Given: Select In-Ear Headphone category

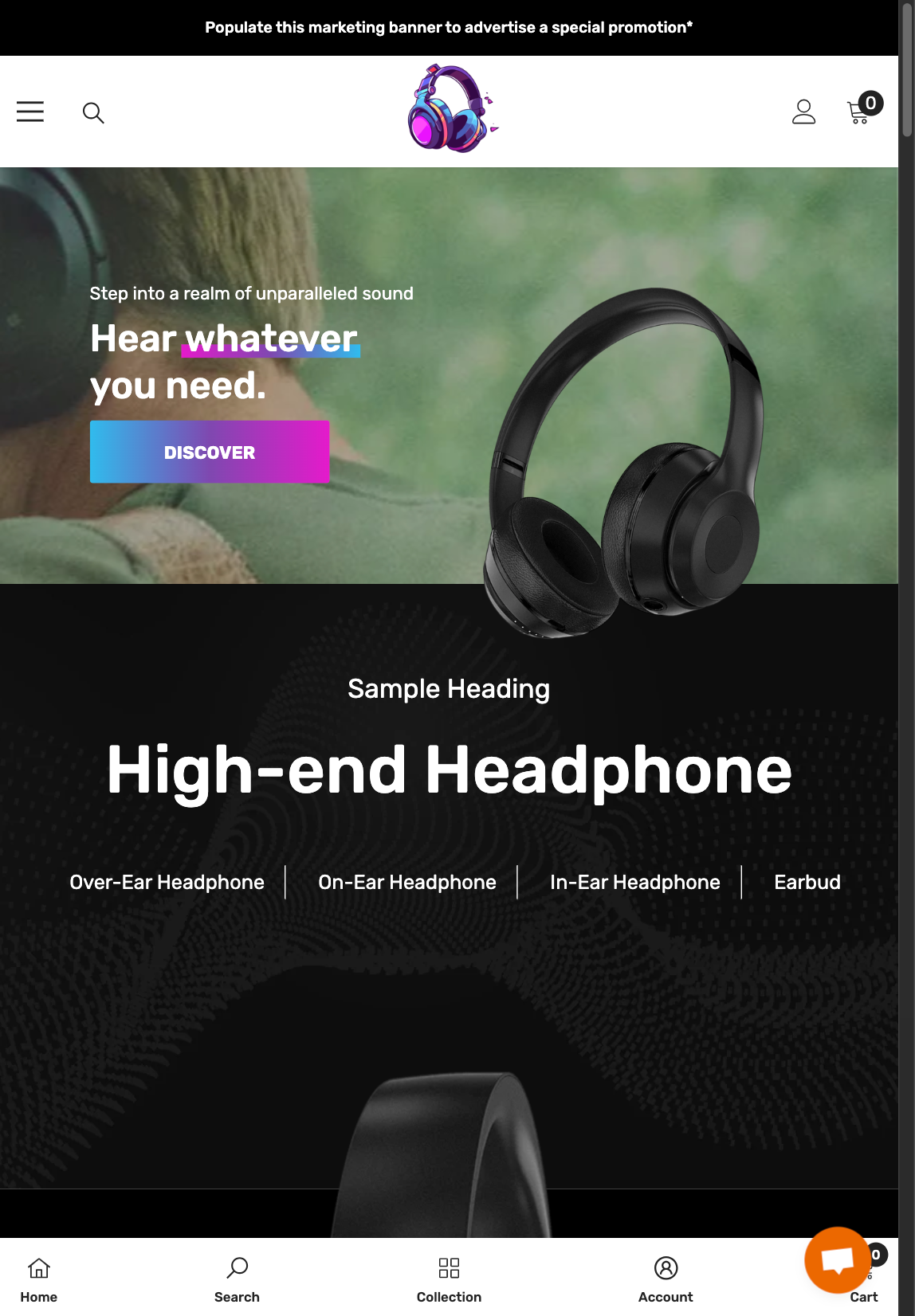Looking at the screenshot, I should 634,882.
